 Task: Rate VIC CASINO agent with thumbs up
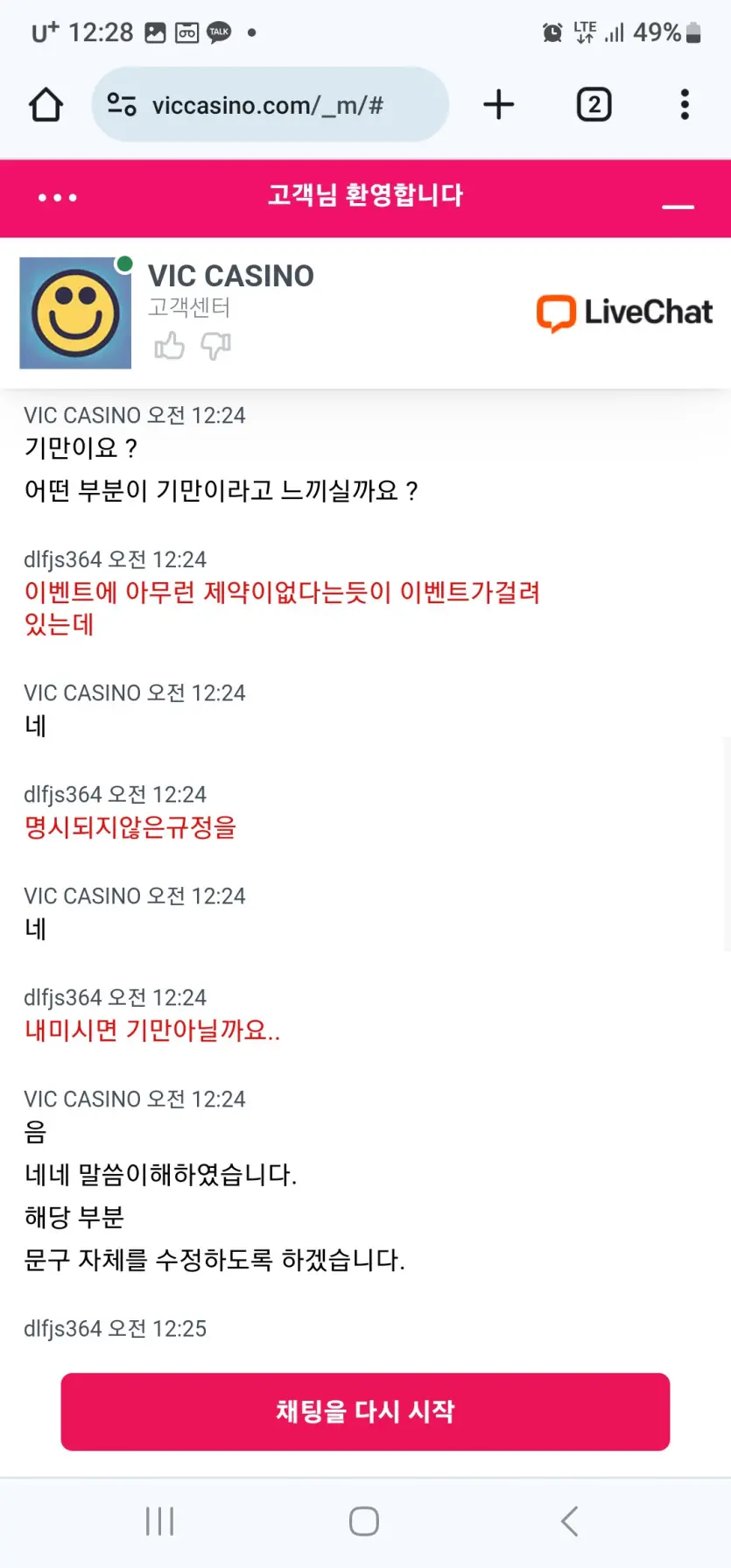[x=169, y=346]
